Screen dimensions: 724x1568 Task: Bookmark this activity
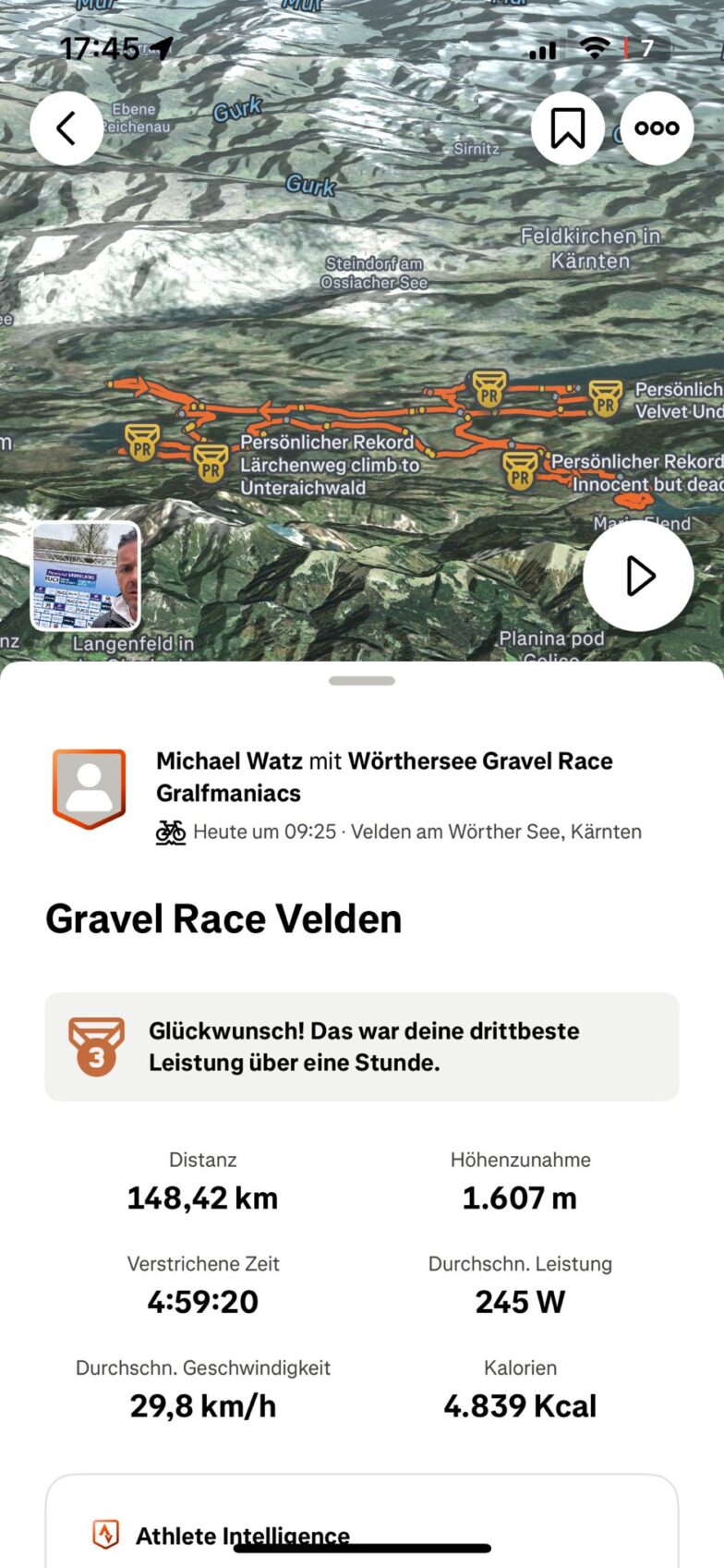[x=567, y=128]
